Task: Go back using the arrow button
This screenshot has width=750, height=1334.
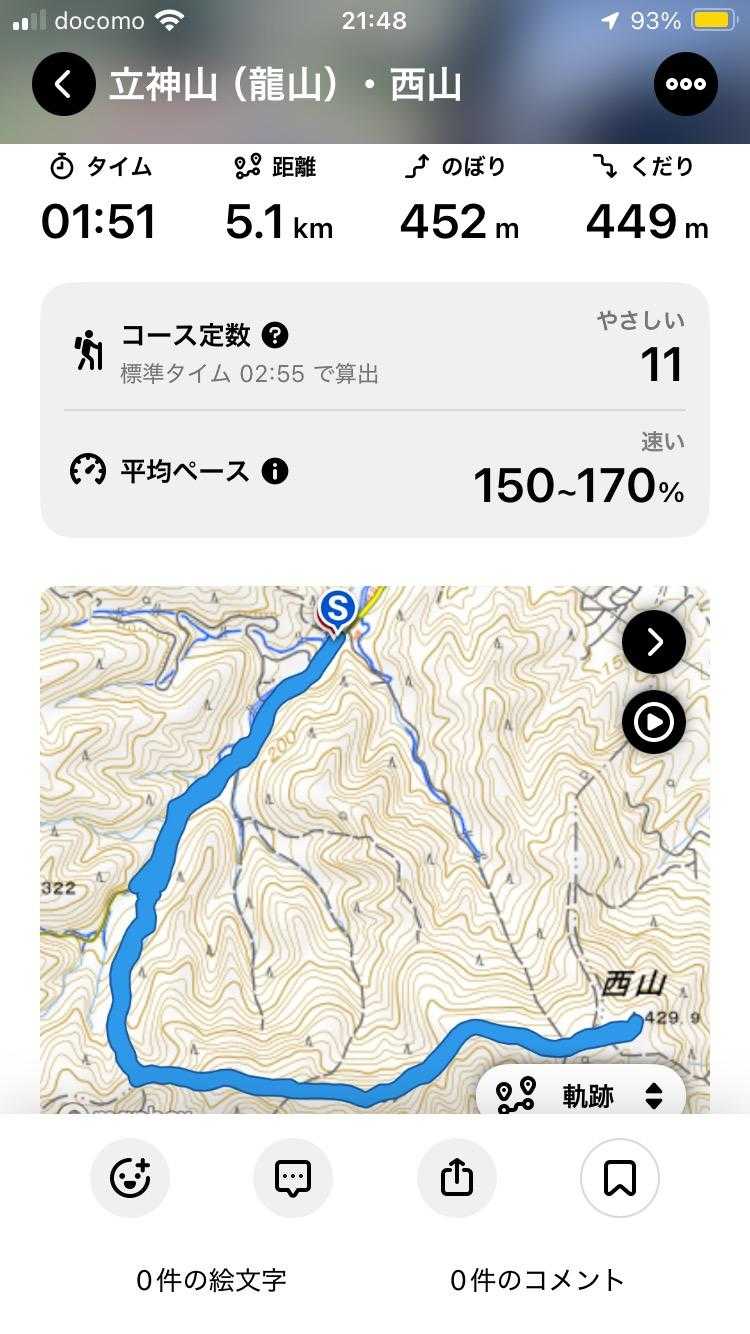Action: (63, 84)
